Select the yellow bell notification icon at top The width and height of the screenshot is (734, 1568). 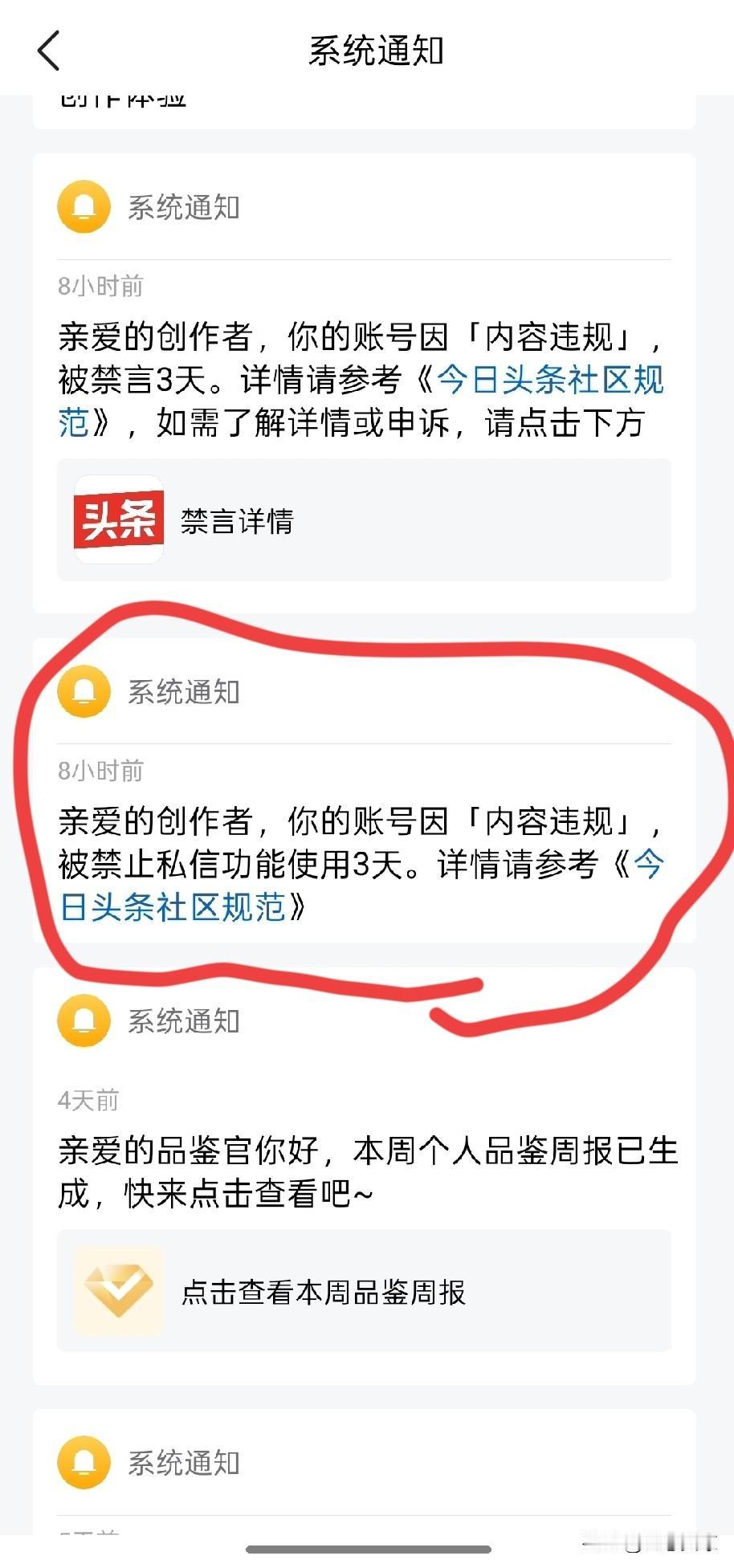pos(84,206)
